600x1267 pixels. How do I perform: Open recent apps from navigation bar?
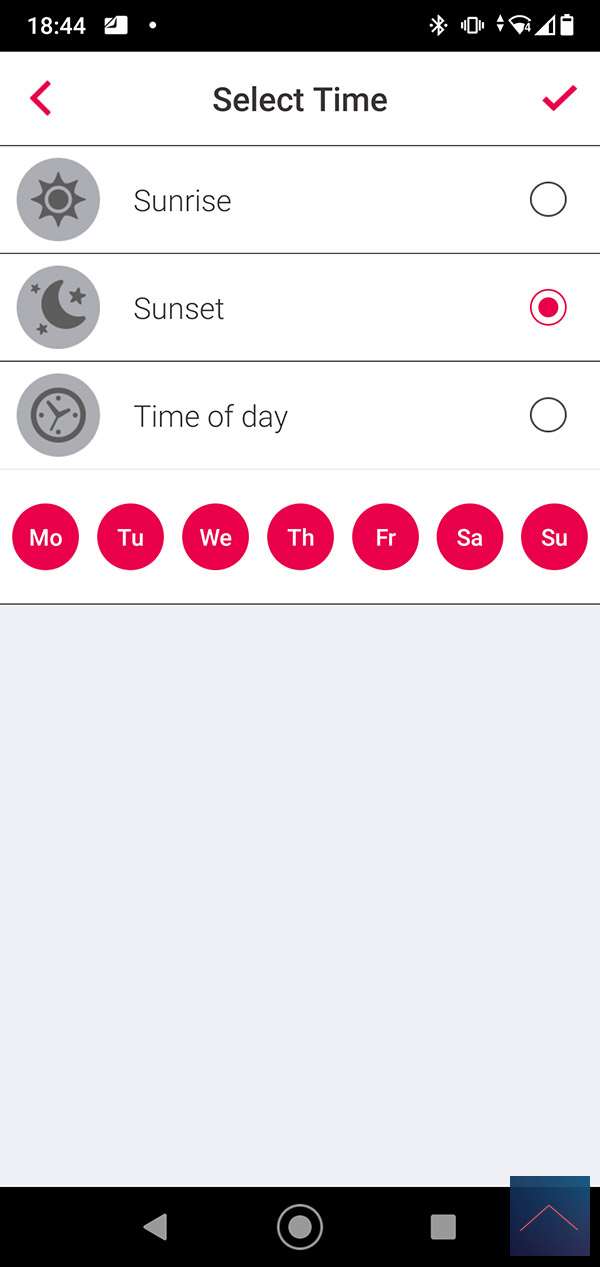[442, 1226]
